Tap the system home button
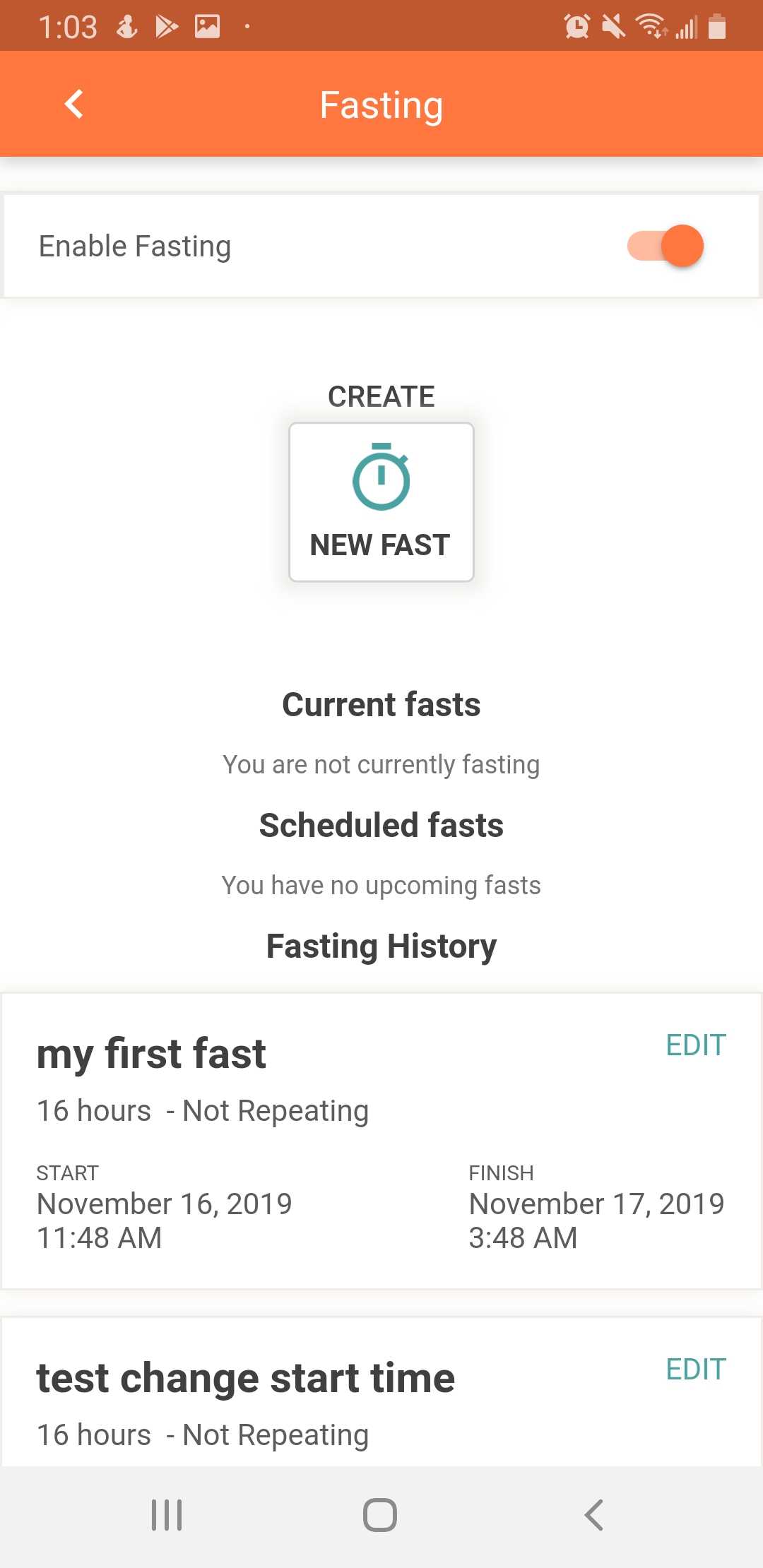 (380, 1514)
